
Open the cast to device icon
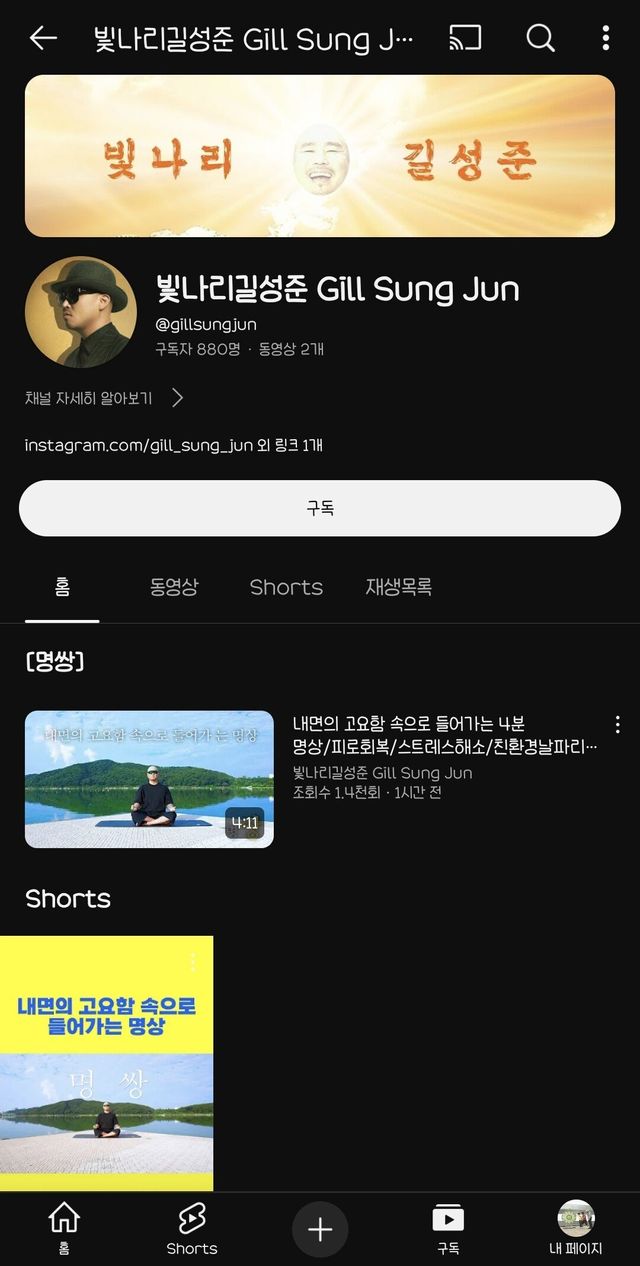[x=465, y=38]
